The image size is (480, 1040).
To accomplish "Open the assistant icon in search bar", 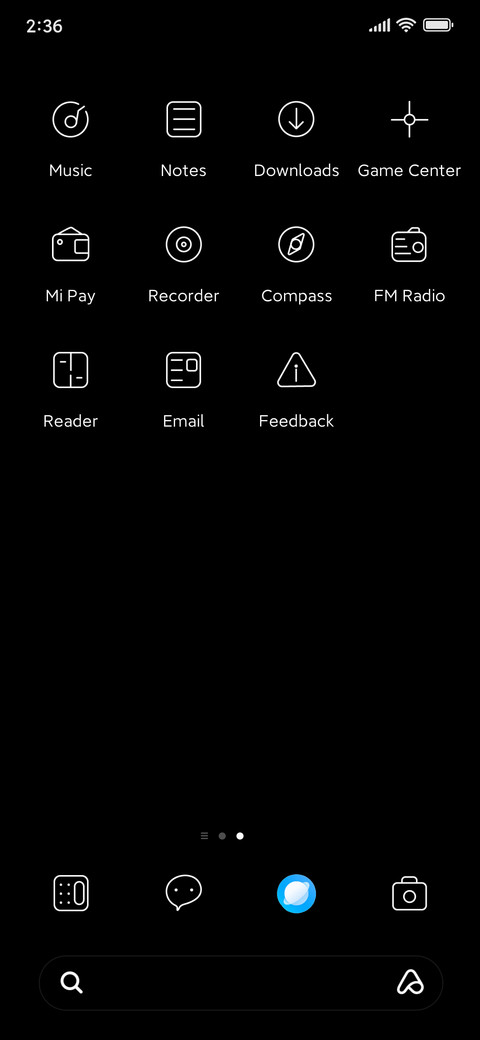I will (410, 982).
